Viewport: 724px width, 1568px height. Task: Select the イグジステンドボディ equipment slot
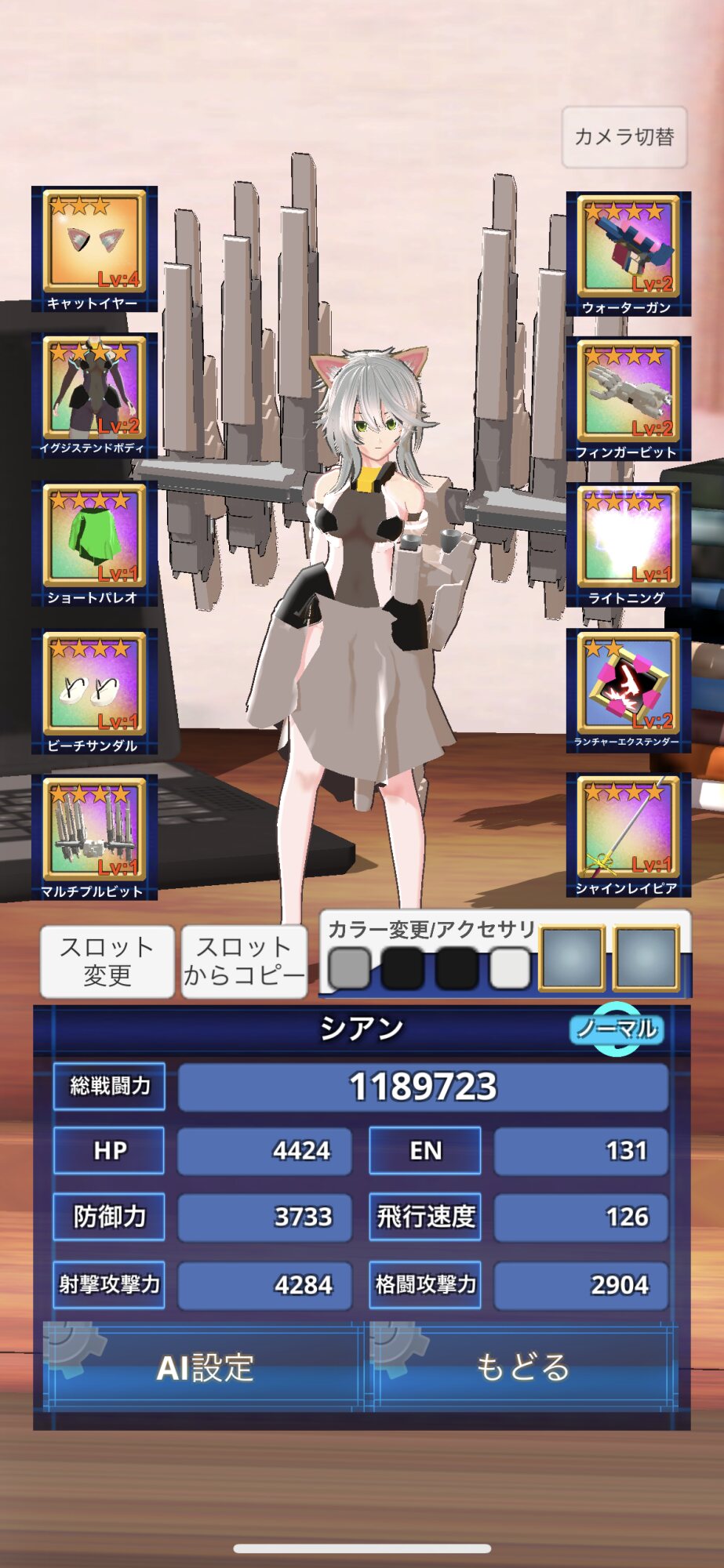point(94,395)
